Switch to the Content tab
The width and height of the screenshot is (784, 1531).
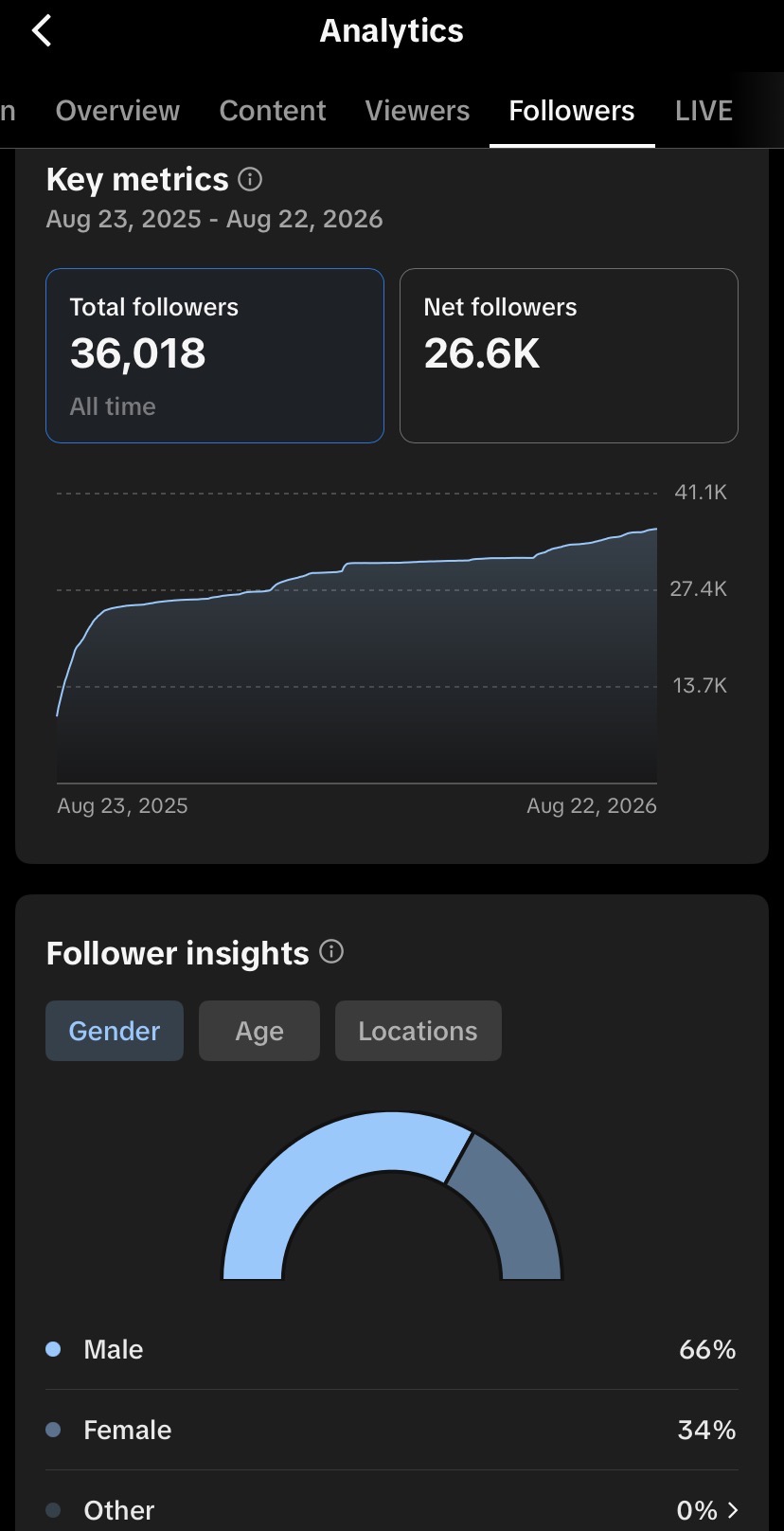(x=273, y=111)
